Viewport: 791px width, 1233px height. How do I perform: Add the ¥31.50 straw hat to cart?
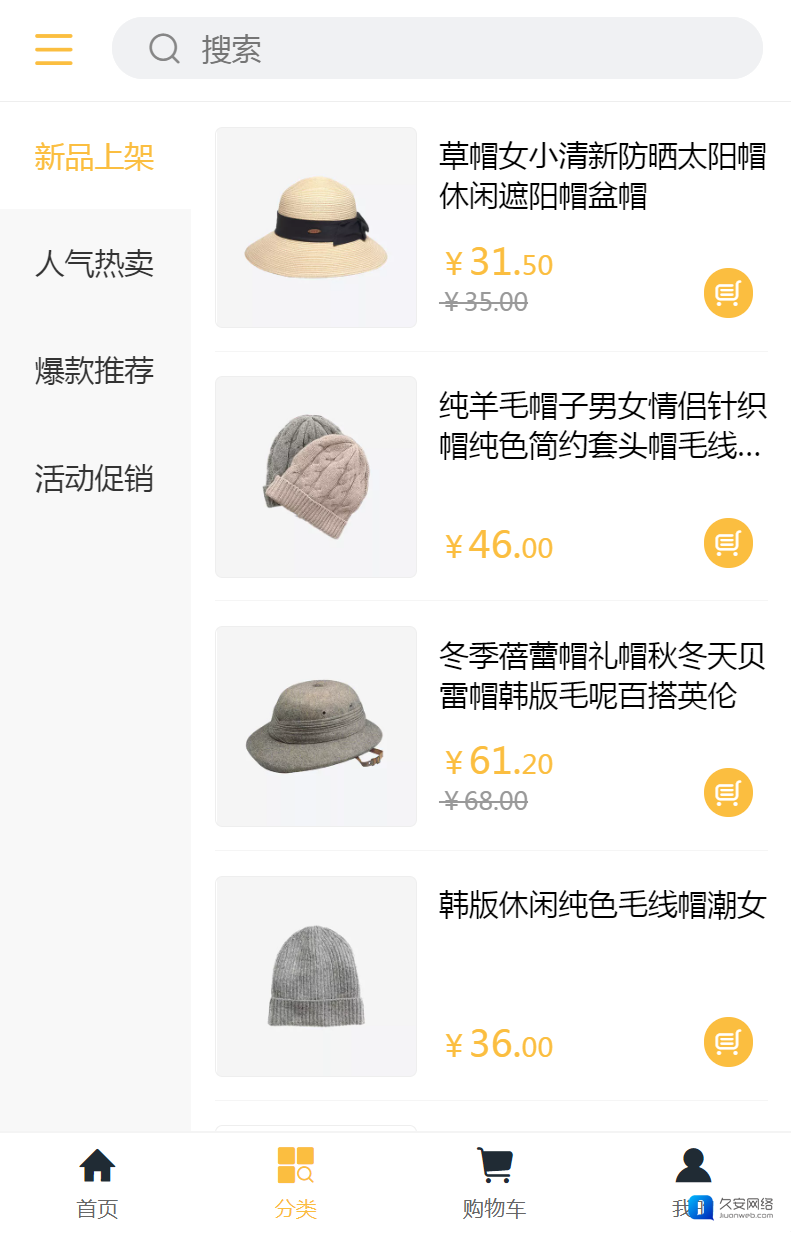click(x=728, y=293)
